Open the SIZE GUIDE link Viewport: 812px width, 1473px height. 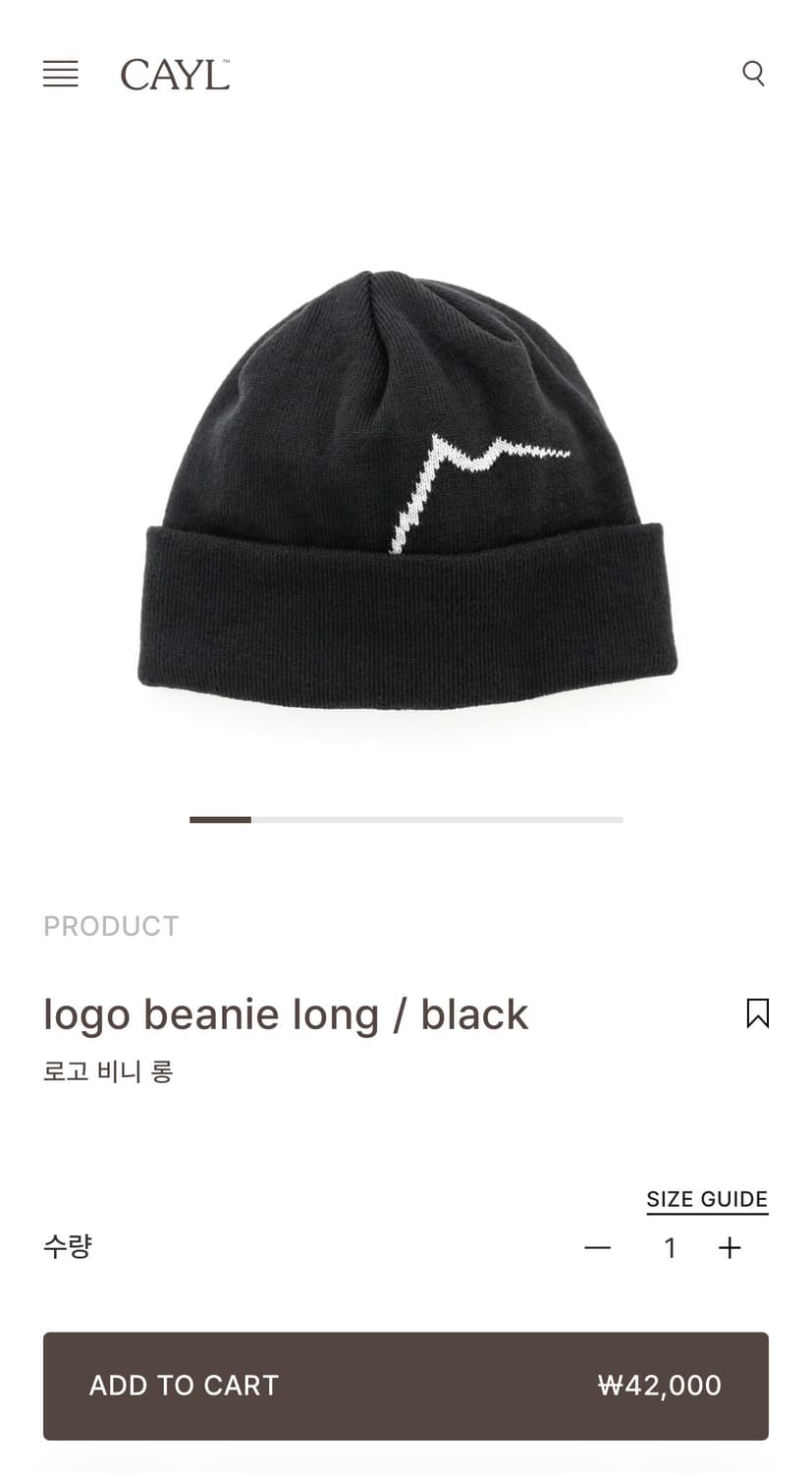coord(706,1197)
